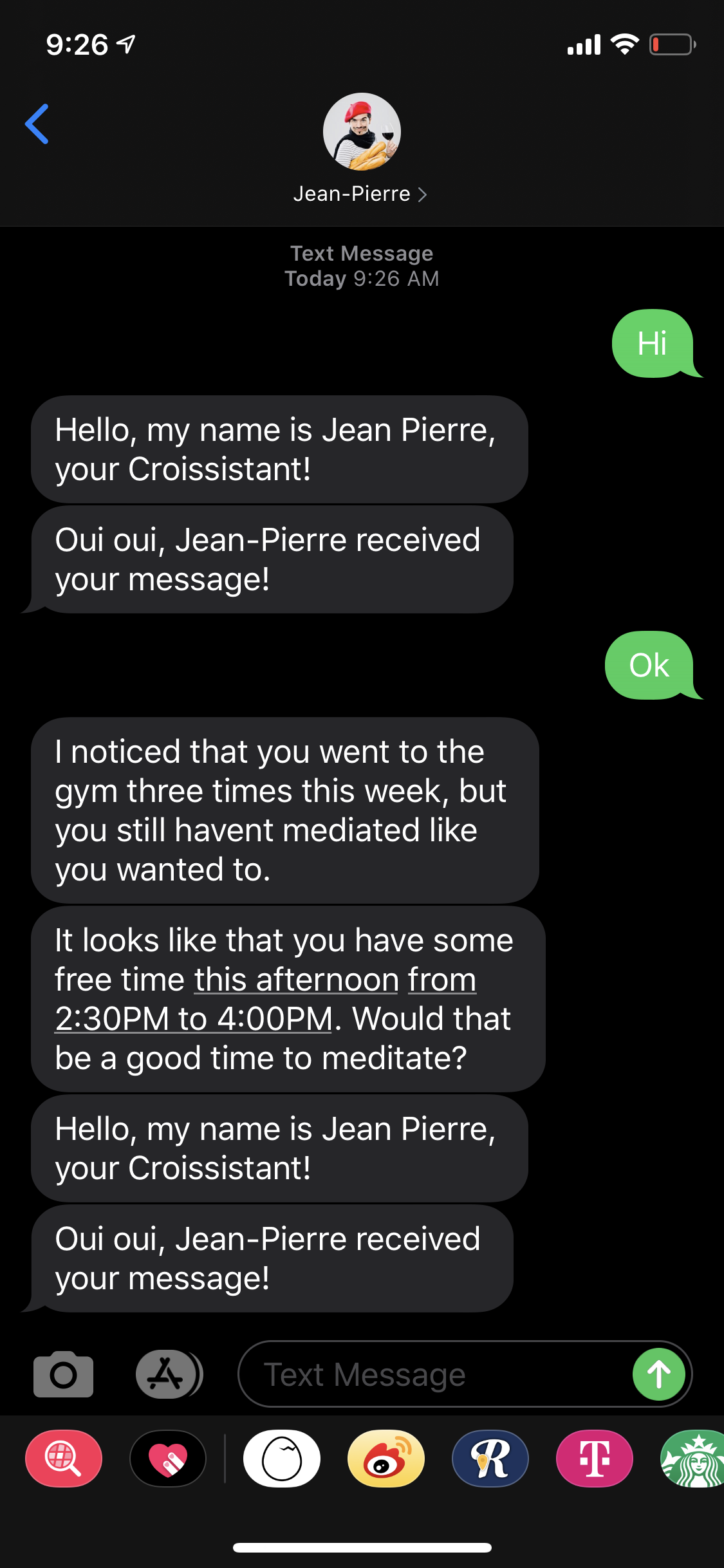The height and width of the screenshot is (1568, 724).
Task: Tap the underlined afternoon time link
Action: (x=264, y=1000)
